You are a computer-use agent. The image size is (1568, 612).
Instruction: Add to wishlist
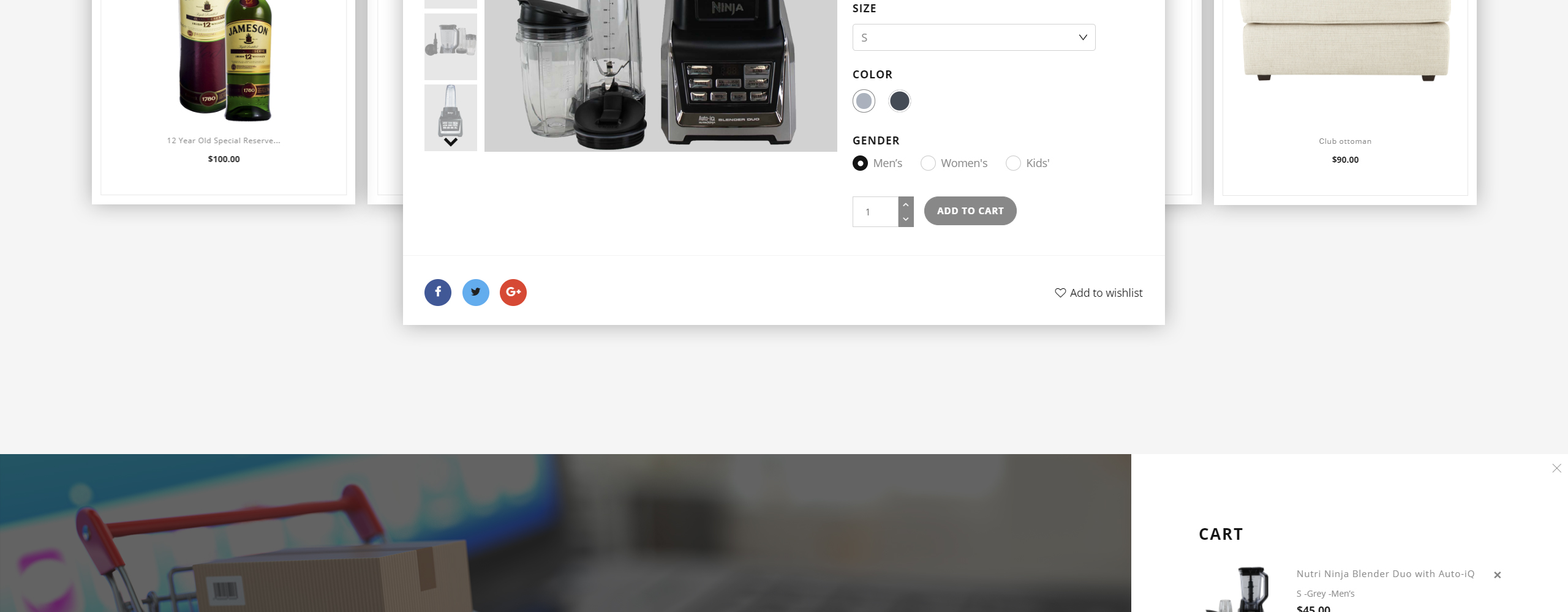[x=1099, y=293]
